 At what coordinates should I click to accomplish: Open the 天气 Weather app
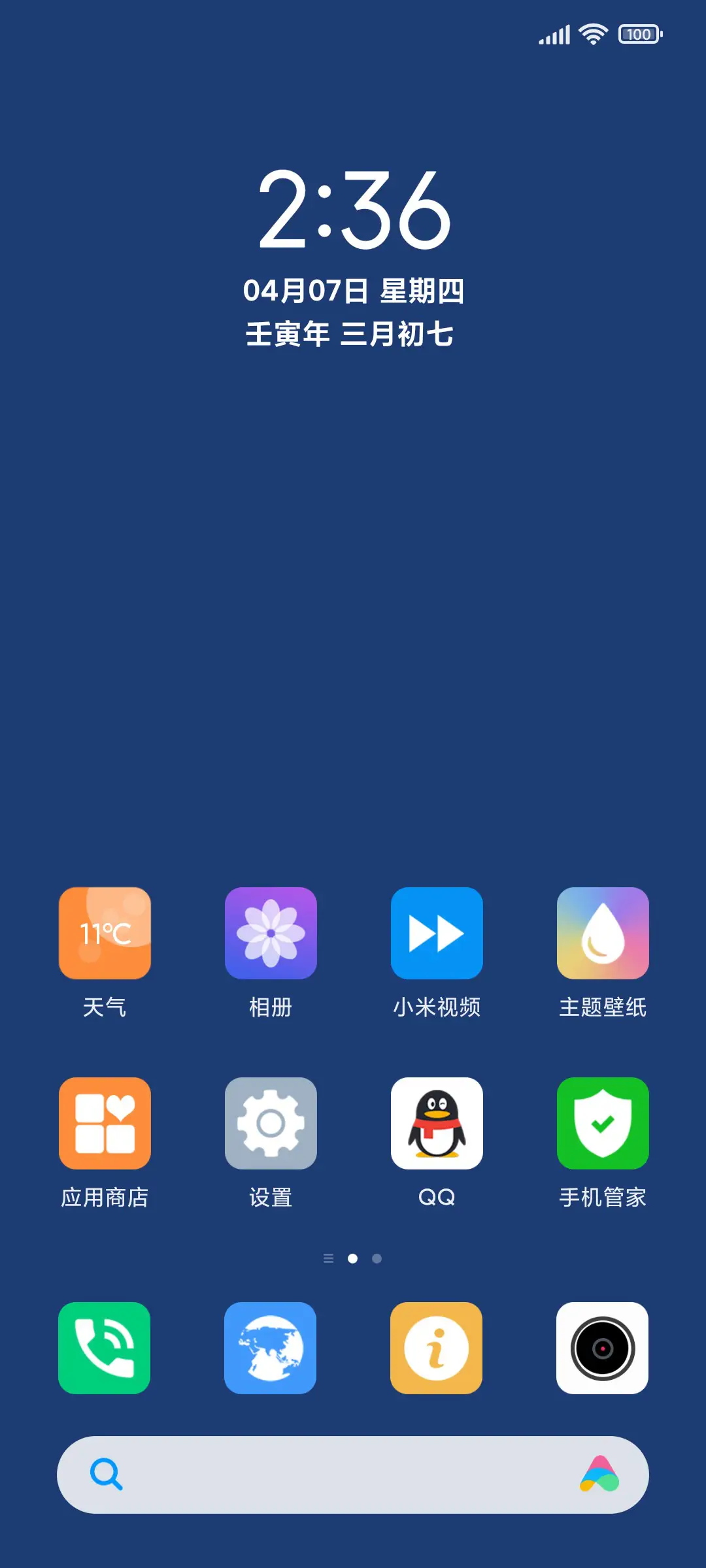point(104,934)
